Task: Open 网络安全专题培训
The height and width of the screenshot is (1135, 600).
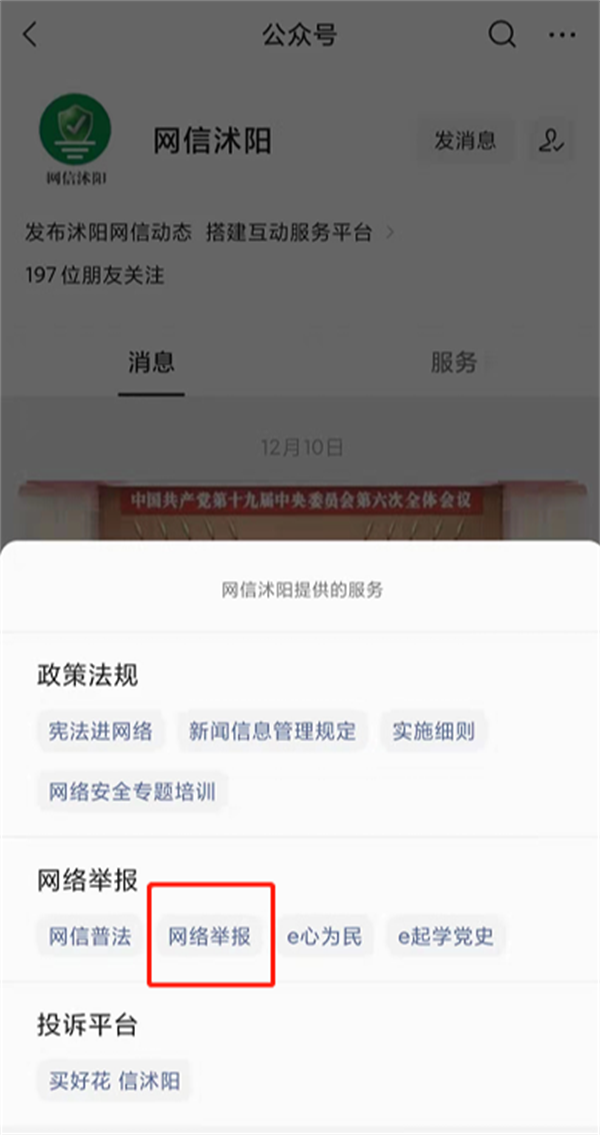Action: [133, 791]
